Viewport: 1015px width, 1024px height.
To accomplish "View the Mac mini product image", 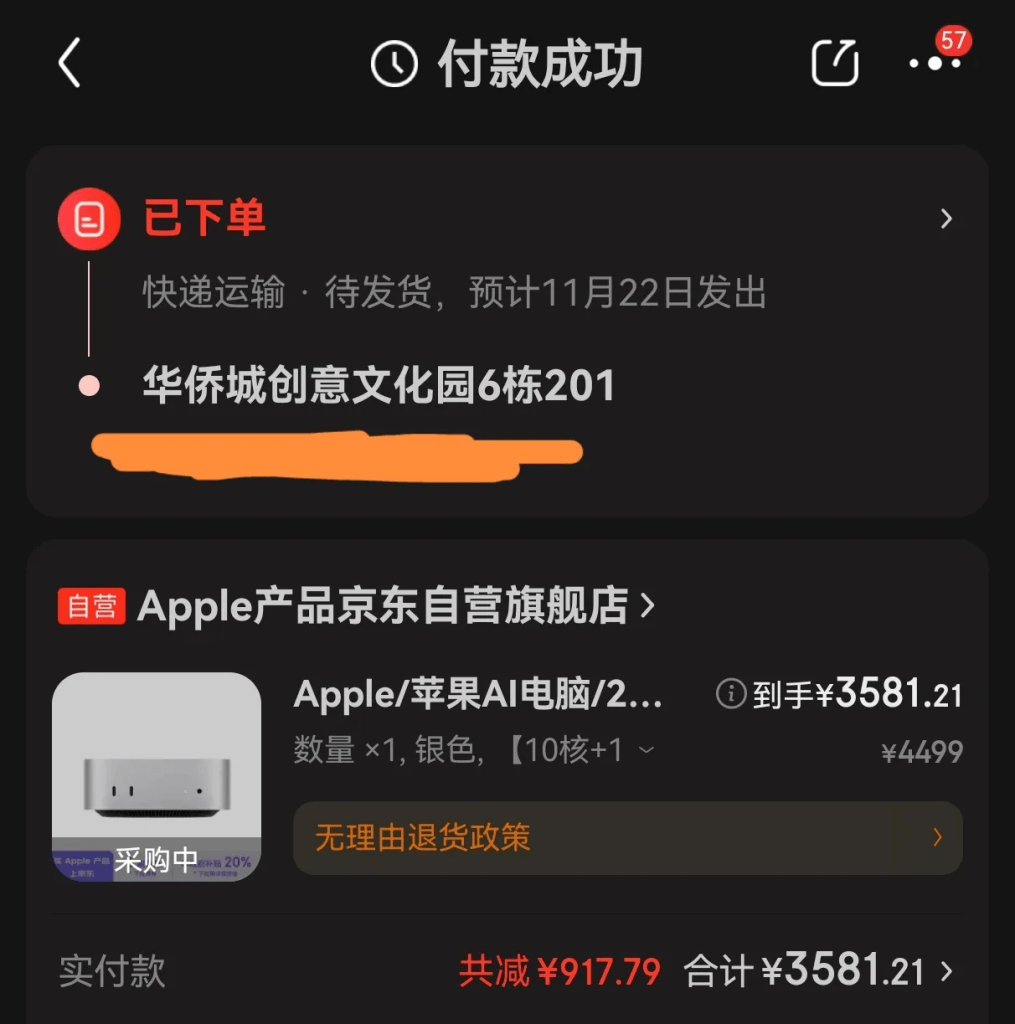I will [156, 776].
